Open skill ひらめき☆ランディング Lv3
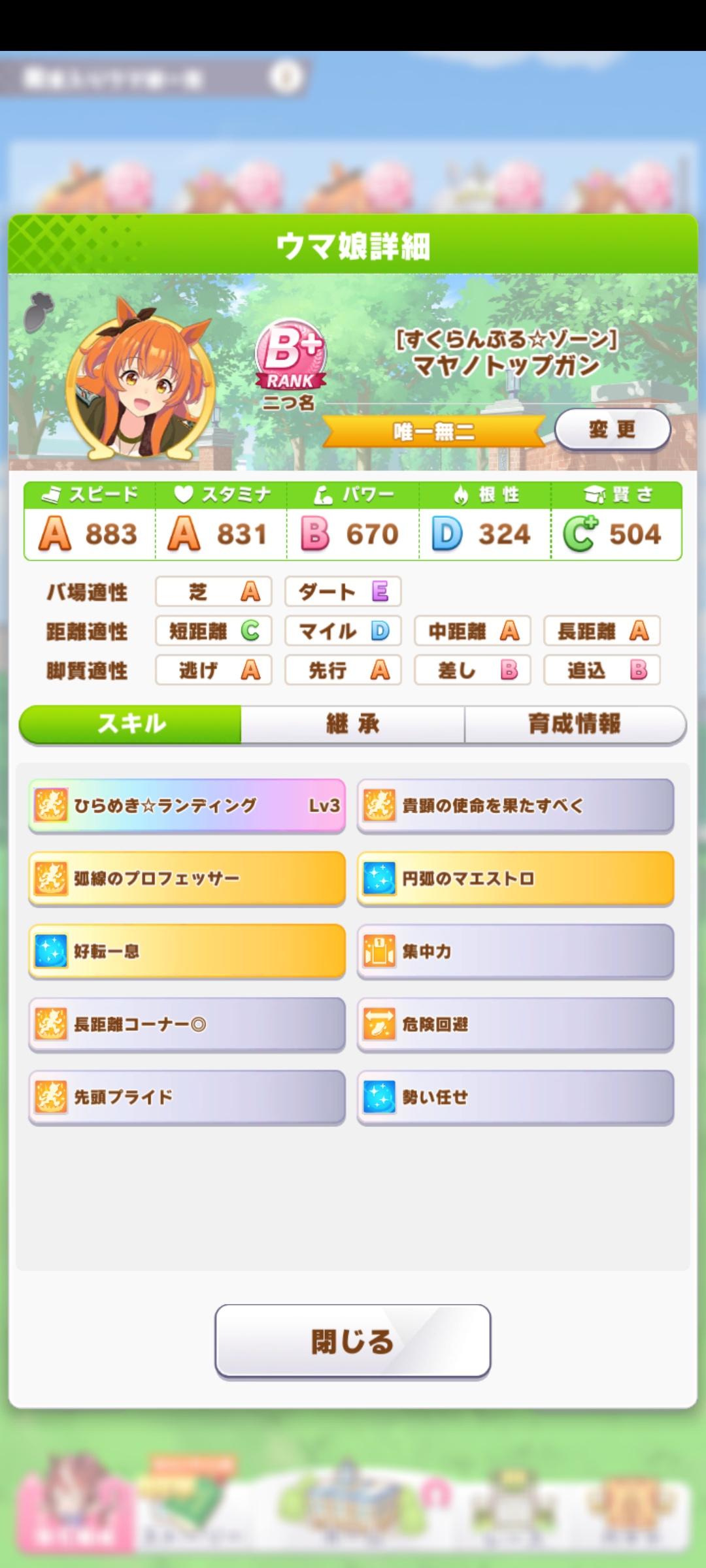This screenshot has width=706, height=1568. 187,806
